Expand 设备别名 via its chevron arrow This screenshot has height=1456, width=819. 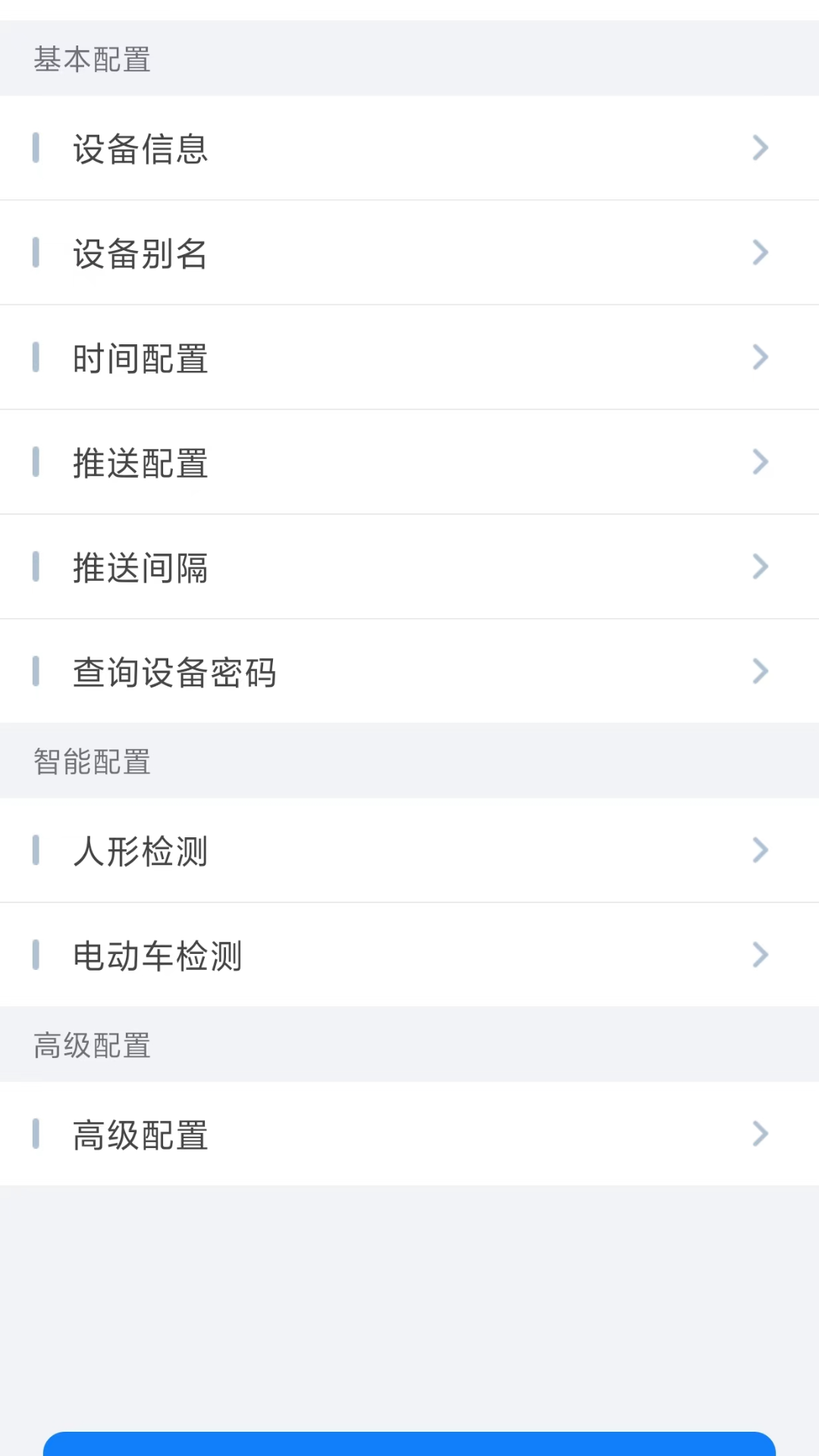click(x=759, y=253)
